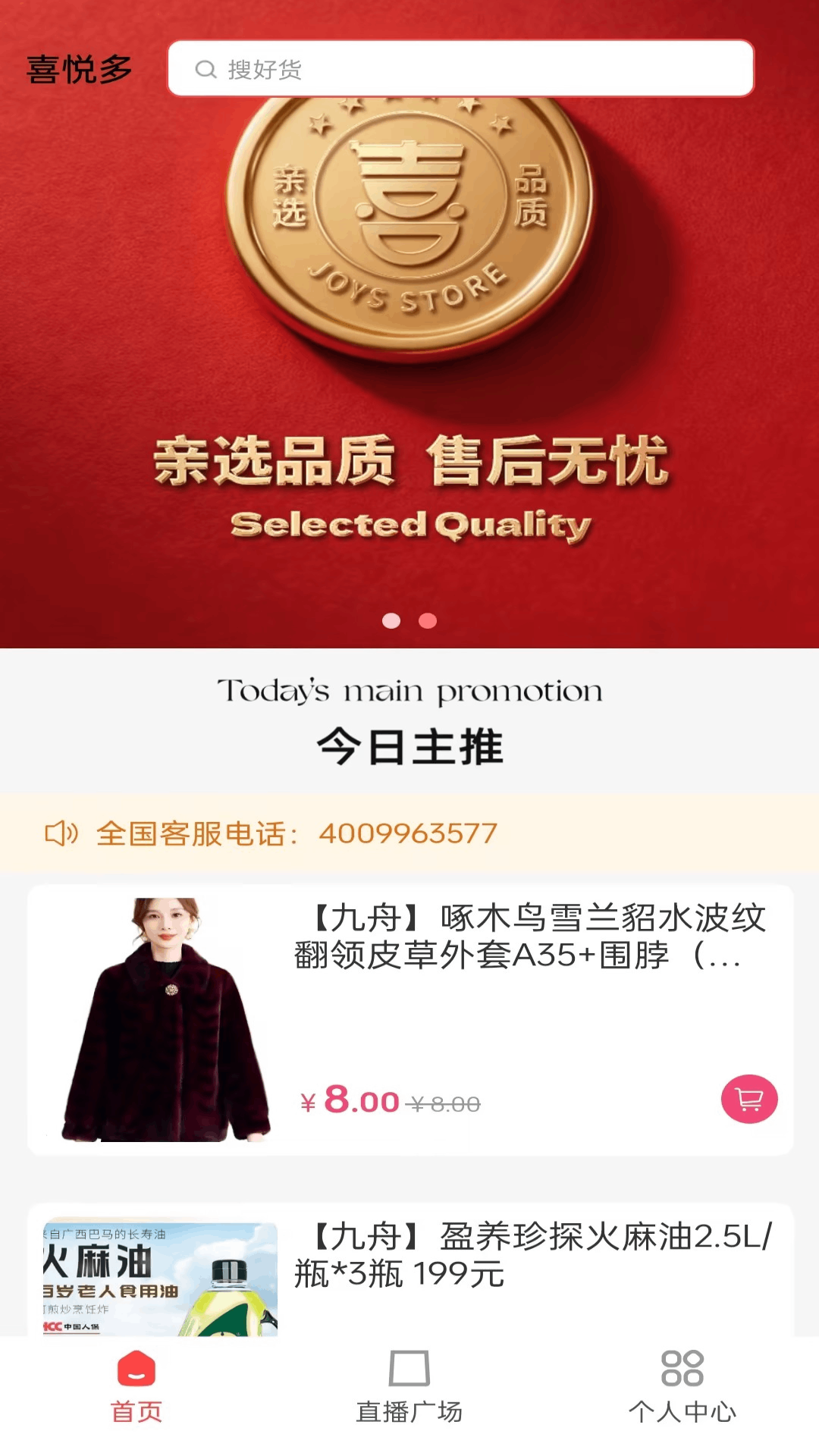This screenshot has width=819, height=1456.
Task: Call customer service number 4009963577
Action: [406, 834]
